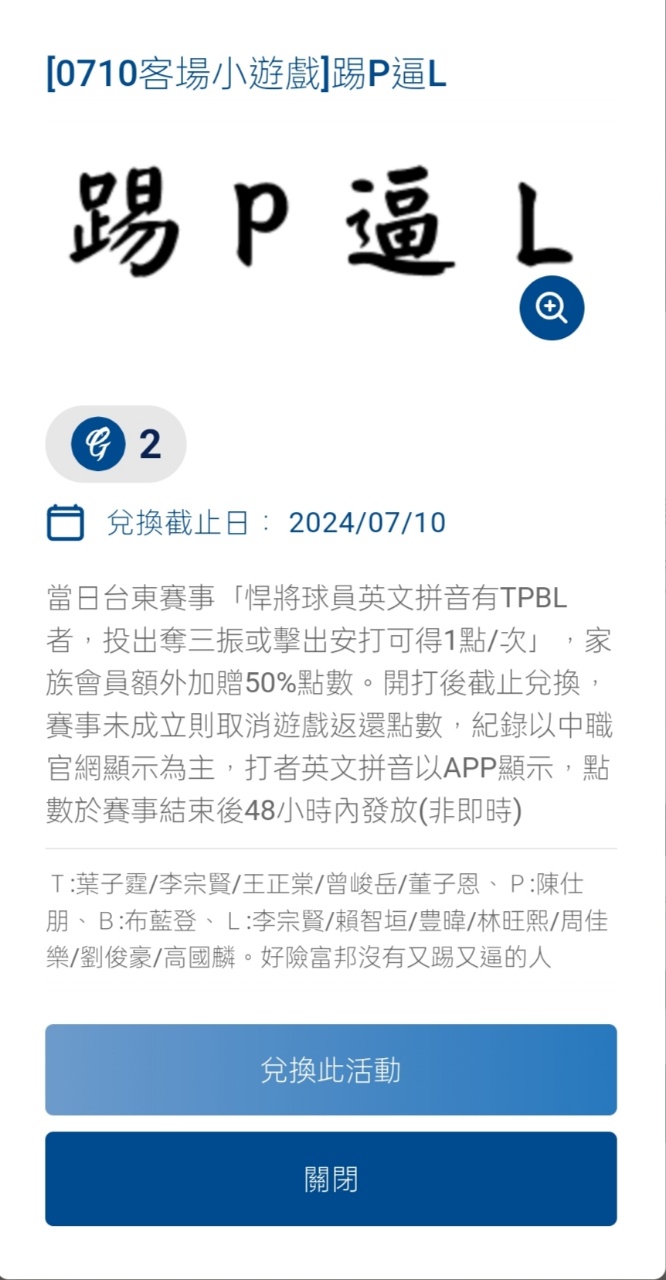Image resolution: width=666 pixels, height=1280 pixels.
Task: Zoom in on the 踢P逼L image
Action: [551, 307]
